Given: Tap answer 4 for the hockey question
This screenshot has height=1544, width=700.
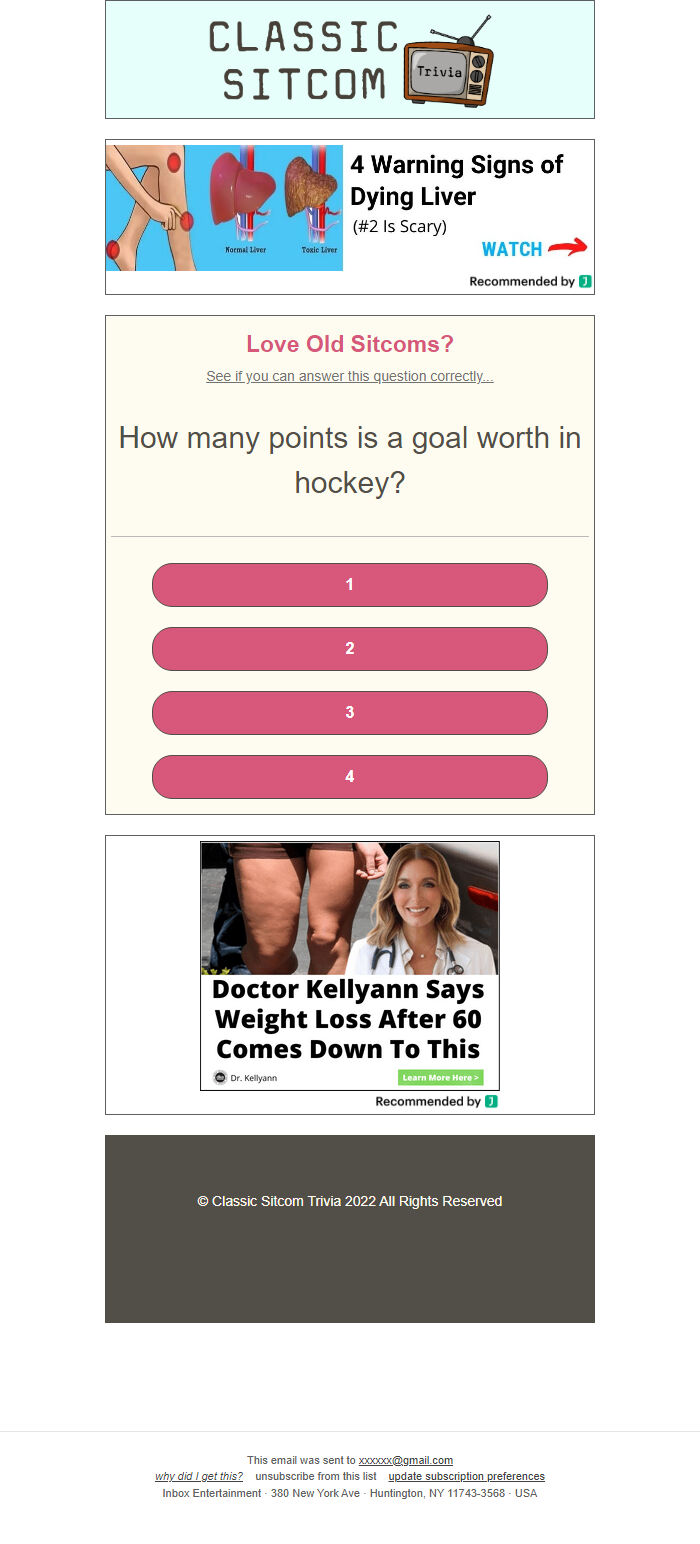Looking at the screenshot, I should click(x=349, y=777).
